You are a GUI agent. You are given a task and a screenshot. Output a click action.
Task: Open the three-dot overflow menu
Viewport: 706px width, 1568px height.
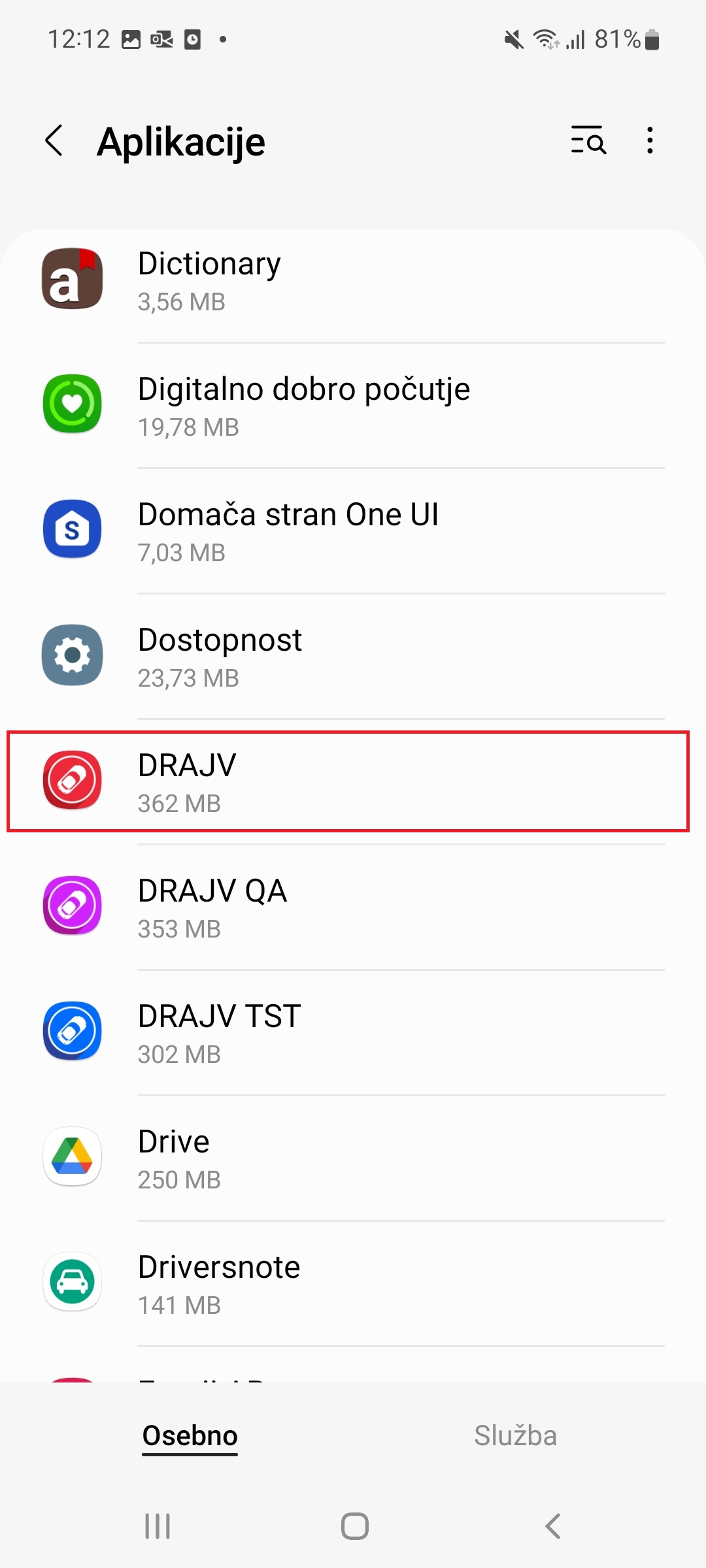click(649, 140)
